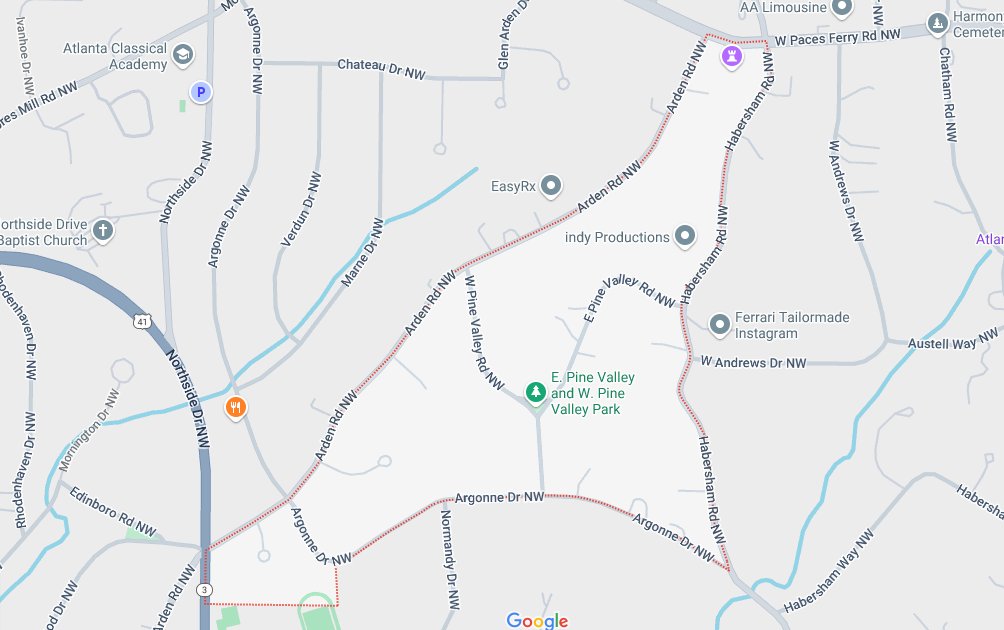Screen dimensions: 1004x630
Task: Select Northside Drive Baptist Church marker
Action: pos(103,232)
